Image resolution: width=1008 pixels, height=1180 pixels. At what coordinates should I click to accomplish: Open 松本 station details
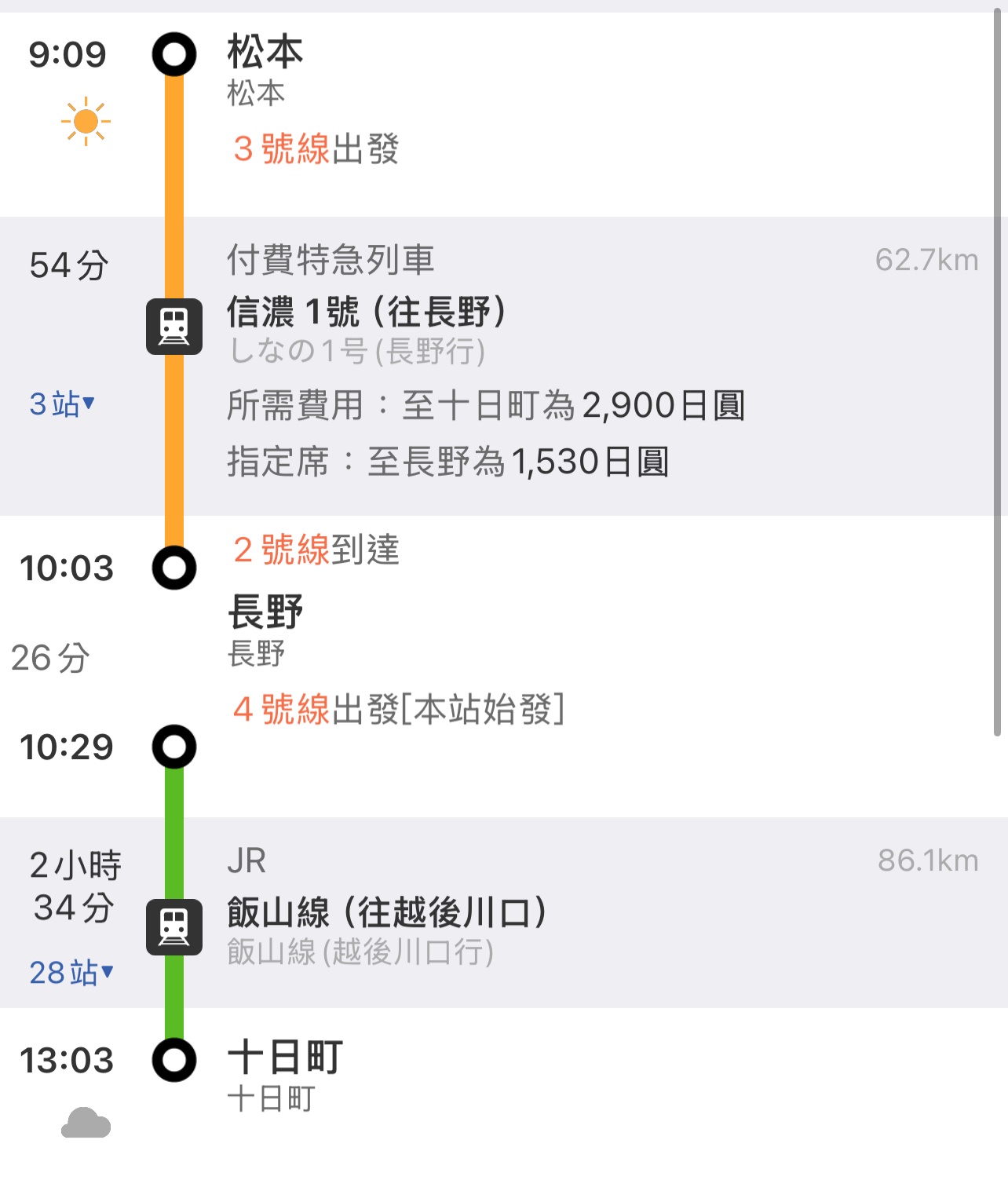tap(265, 53)
